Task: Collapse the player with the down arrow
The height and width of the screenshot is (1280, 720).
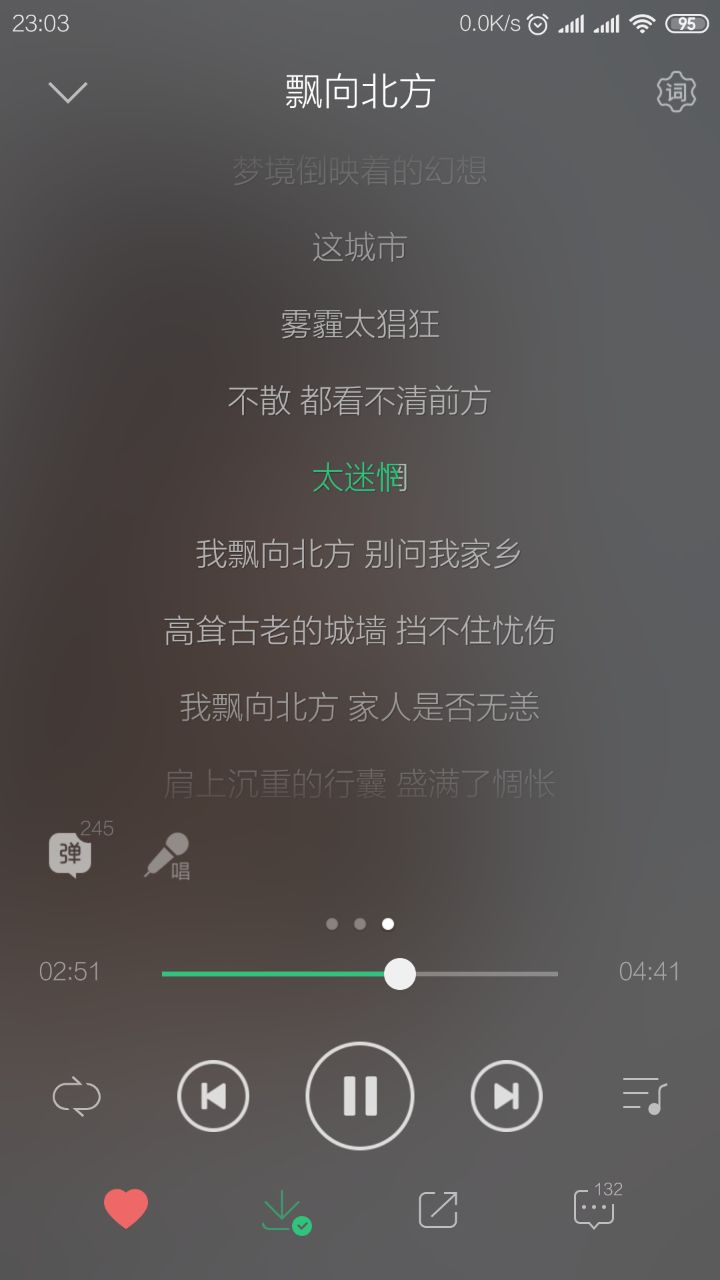Action: click(x=68, y=93)
